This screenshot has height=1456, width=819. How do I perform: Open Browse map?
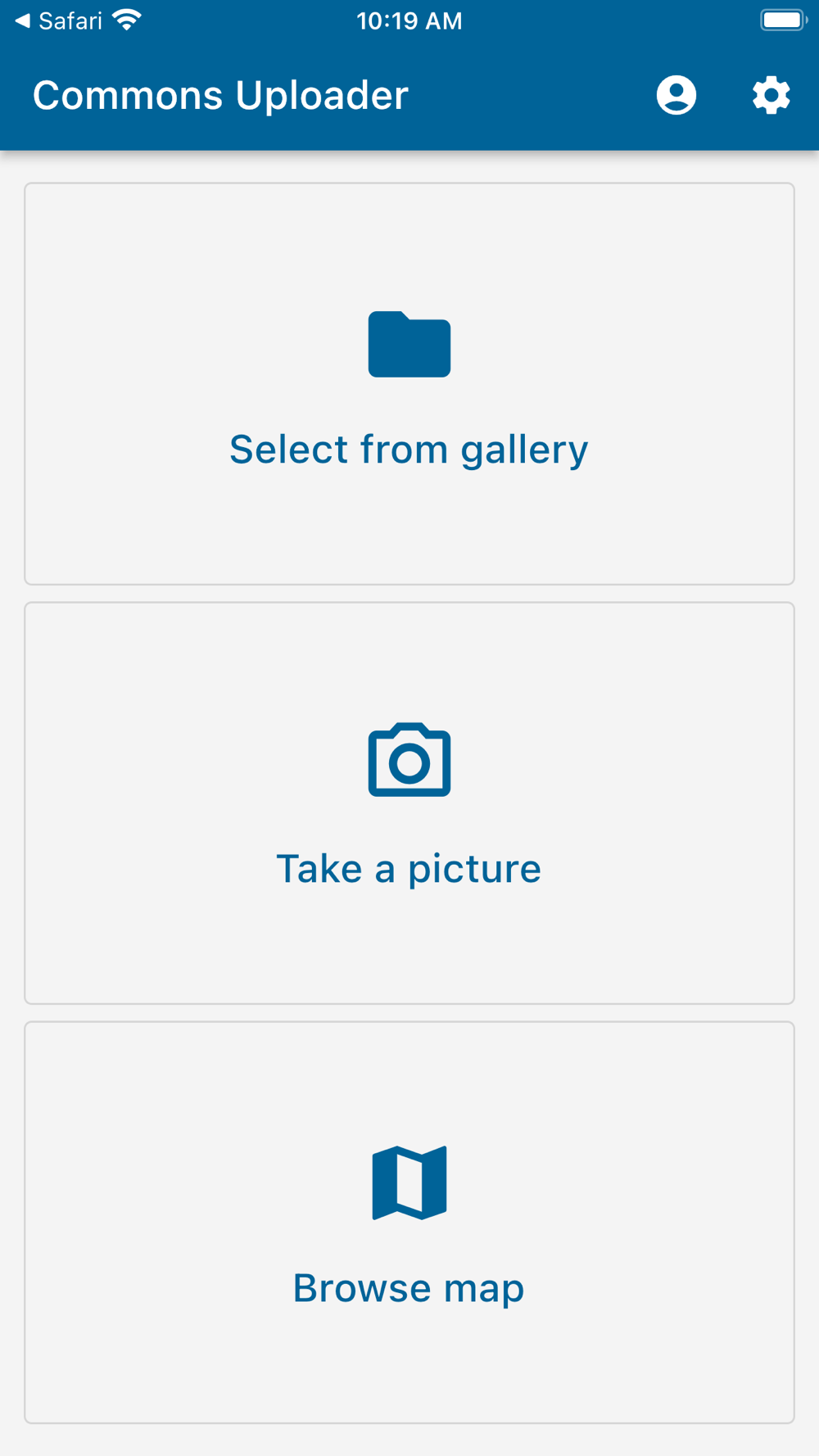tap(409, 1222)
